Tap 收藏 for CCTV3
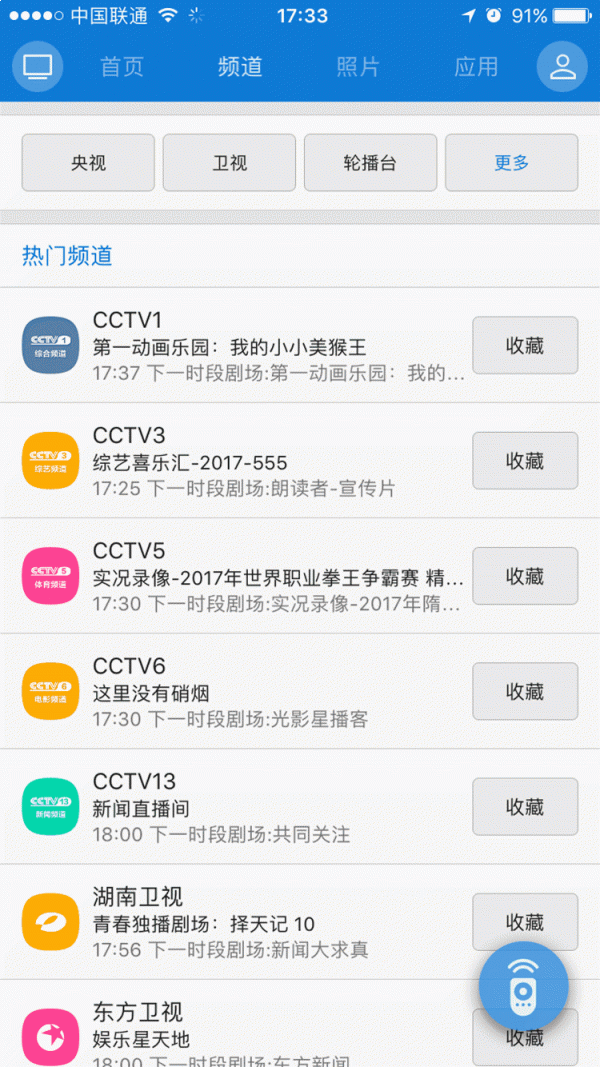Screen dimensions: 600x1067 pyautogui.click(x=525, y=461)
